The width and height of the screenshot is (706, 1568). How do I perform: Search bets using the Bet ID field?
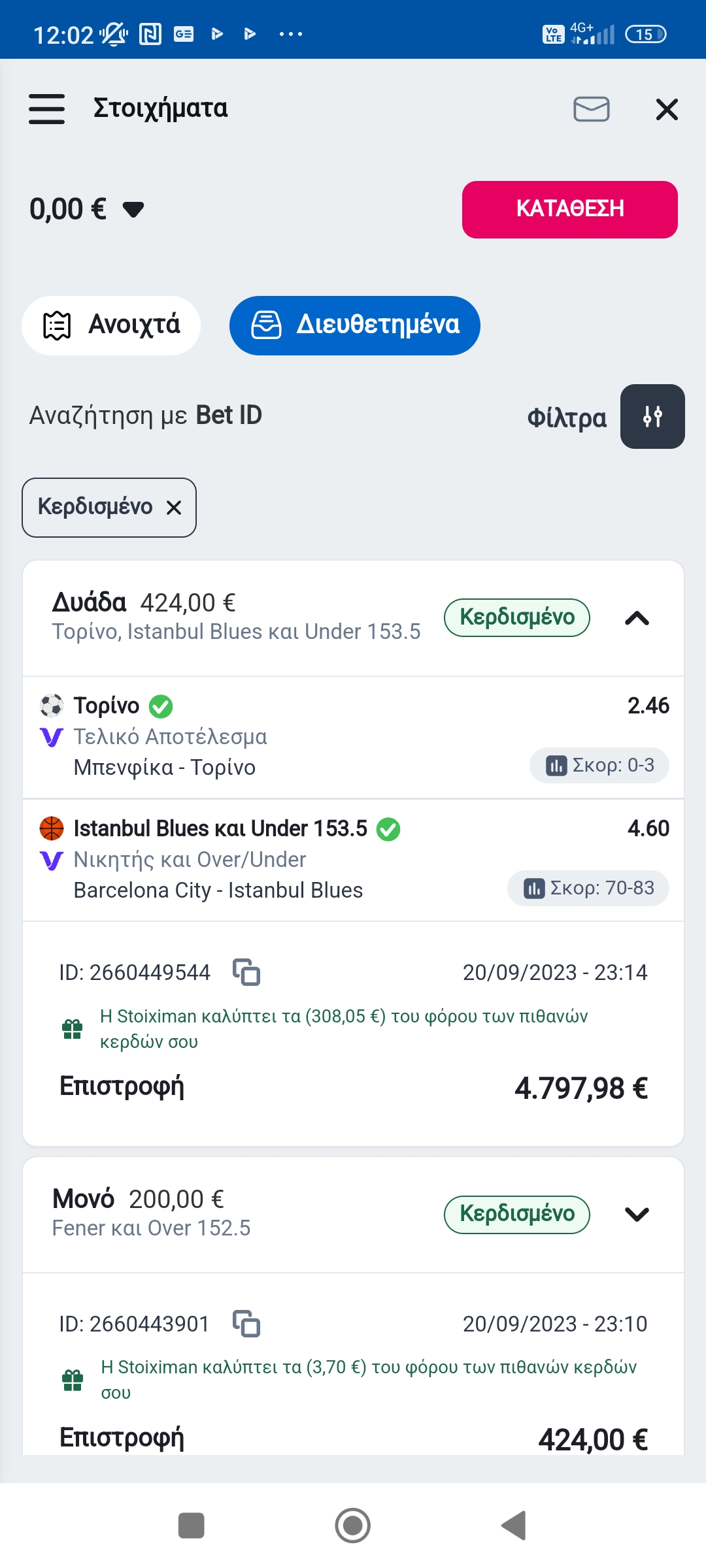click(x=146, y=416)
